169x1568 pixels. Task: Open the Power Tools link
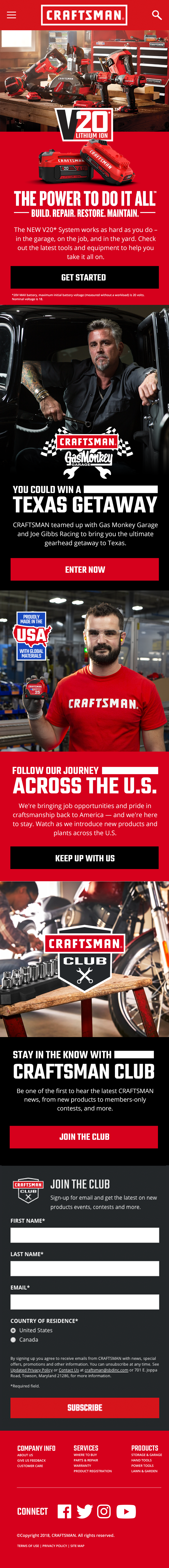coord(142,1466)
